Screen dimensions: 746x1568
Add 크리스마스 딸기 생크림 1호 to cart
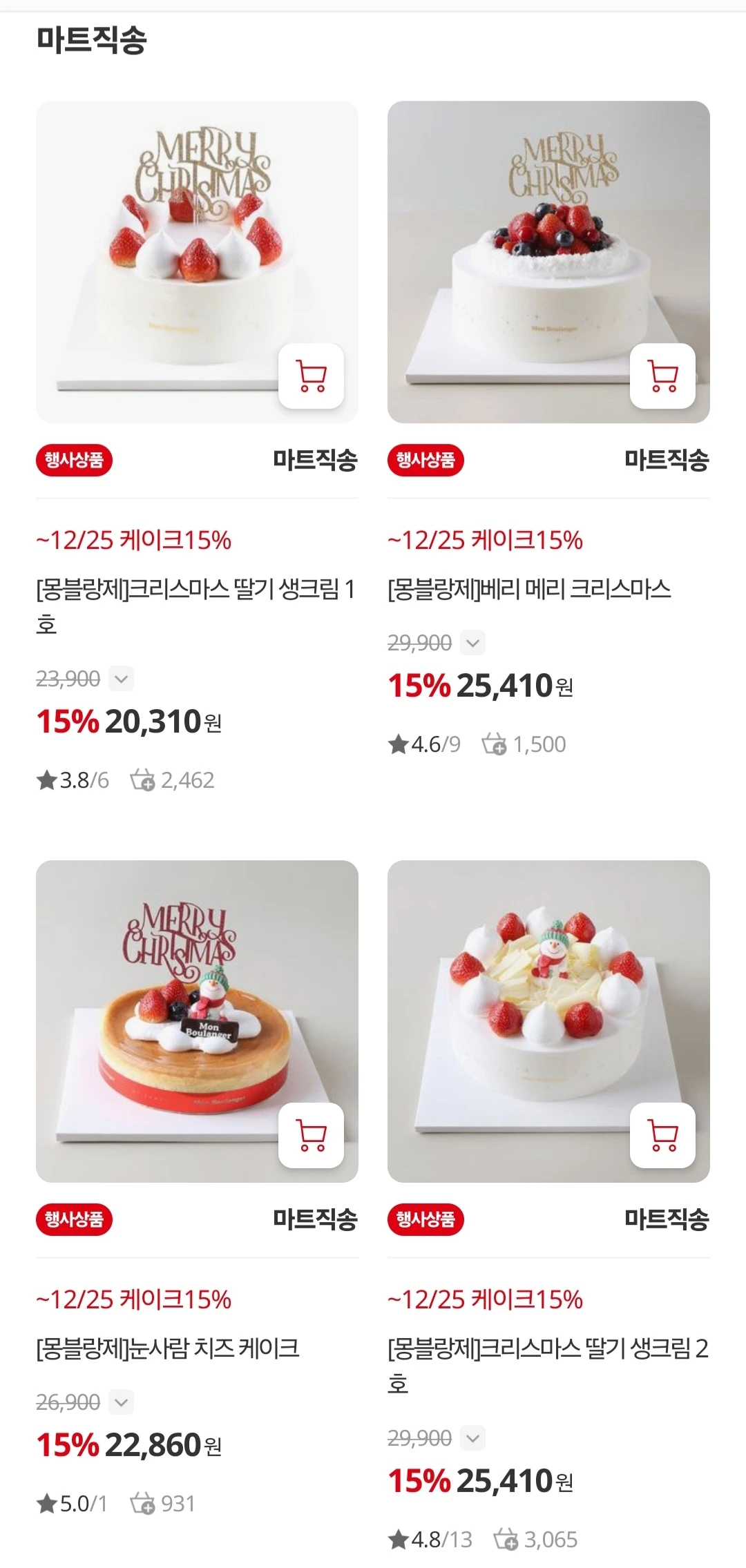click(x=311, y=376)
